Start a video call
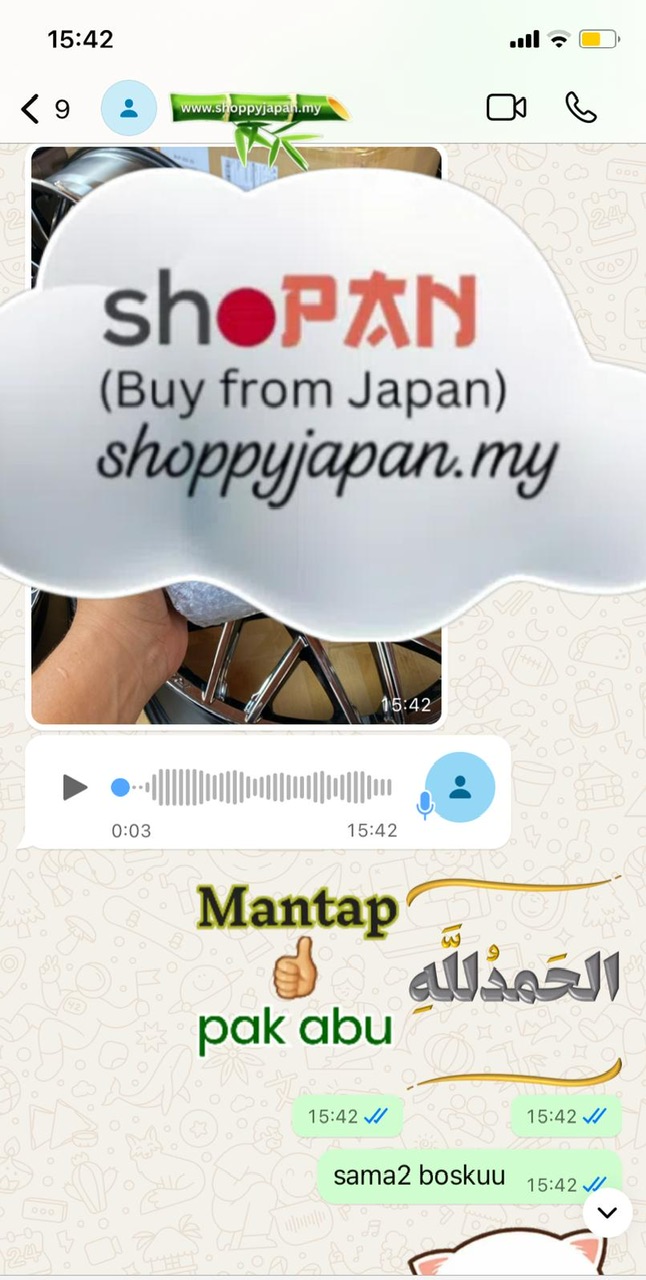The width and height of the screenshot is (646, 1280). coord(506,107)
